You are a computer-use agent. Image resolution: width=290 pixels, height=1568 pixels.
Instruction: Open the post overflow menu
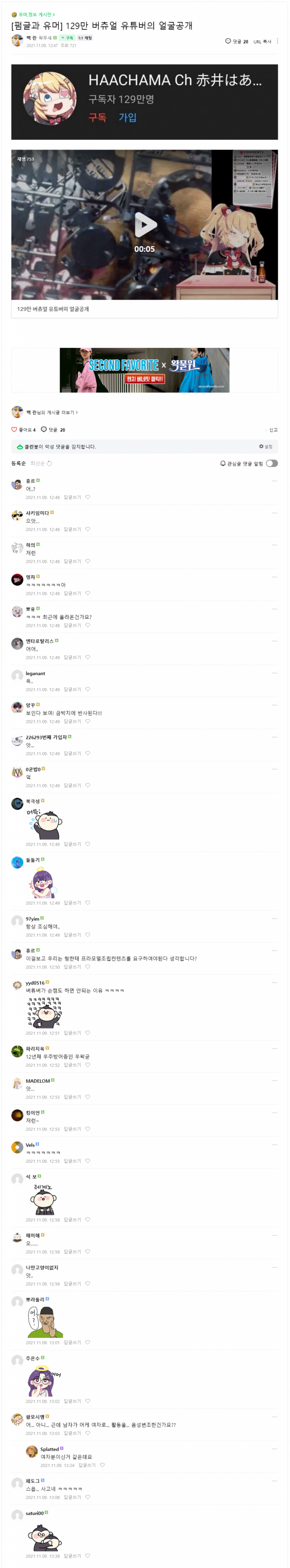coord(277,41)
